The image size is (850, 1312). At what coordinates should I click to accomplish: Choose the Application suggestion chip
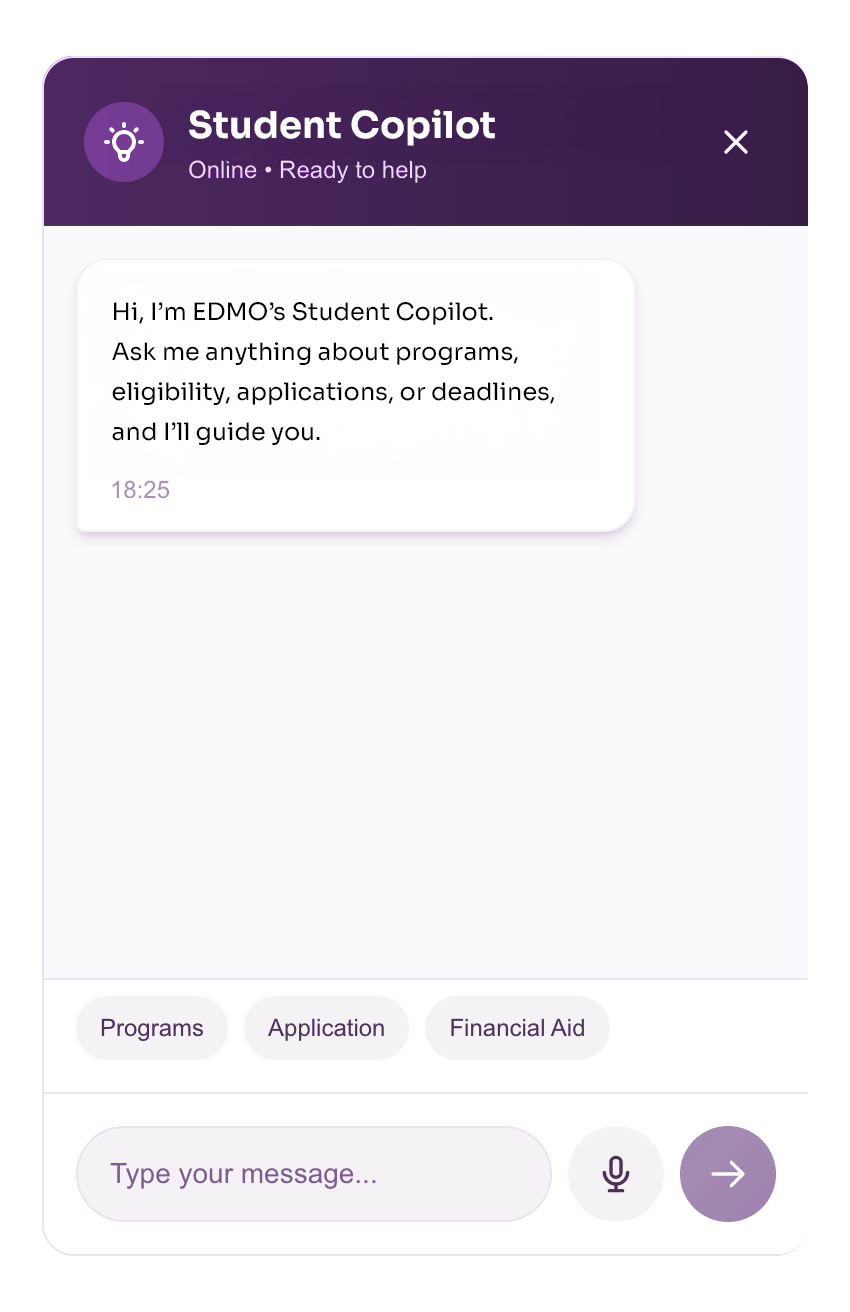point(326,1028)
